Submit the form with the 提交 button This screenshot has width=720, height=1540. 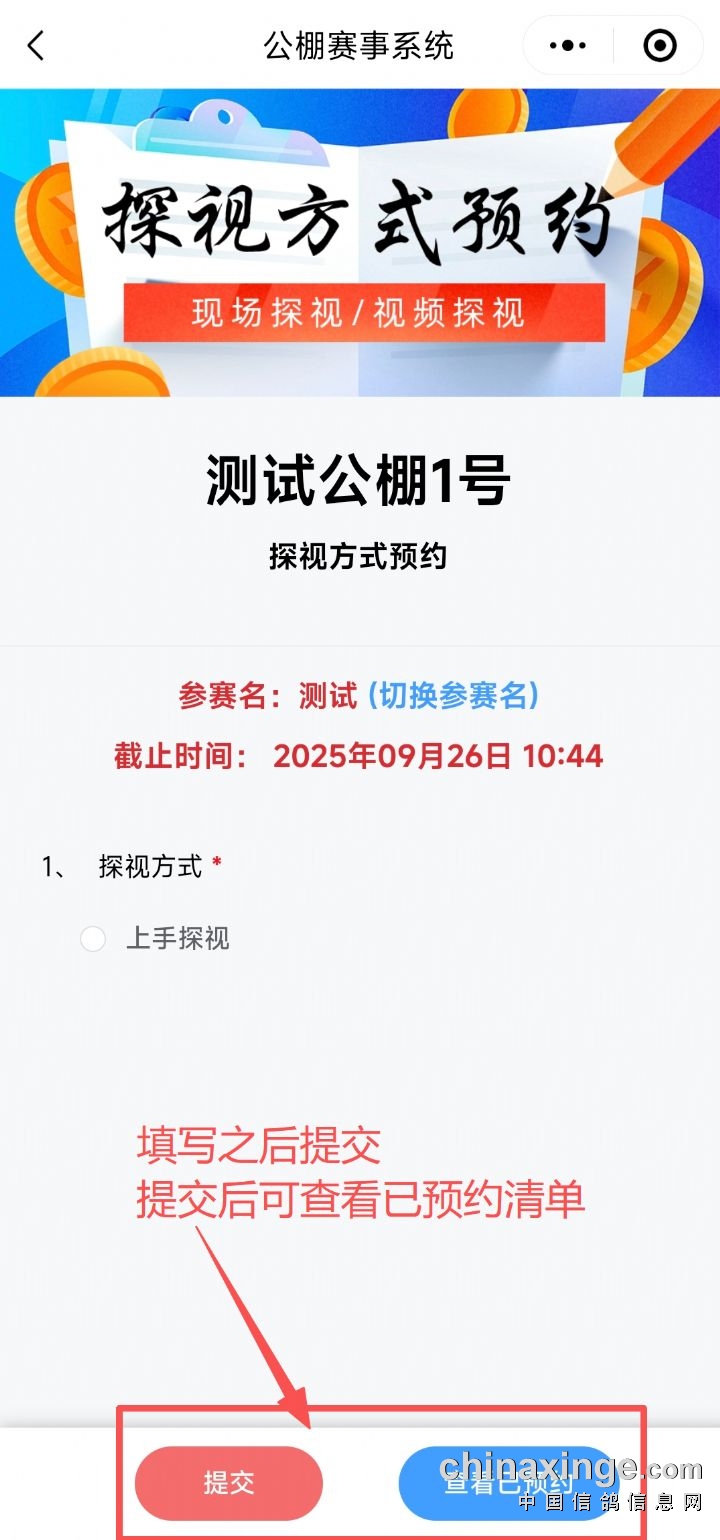click(x=229, y=1483)
